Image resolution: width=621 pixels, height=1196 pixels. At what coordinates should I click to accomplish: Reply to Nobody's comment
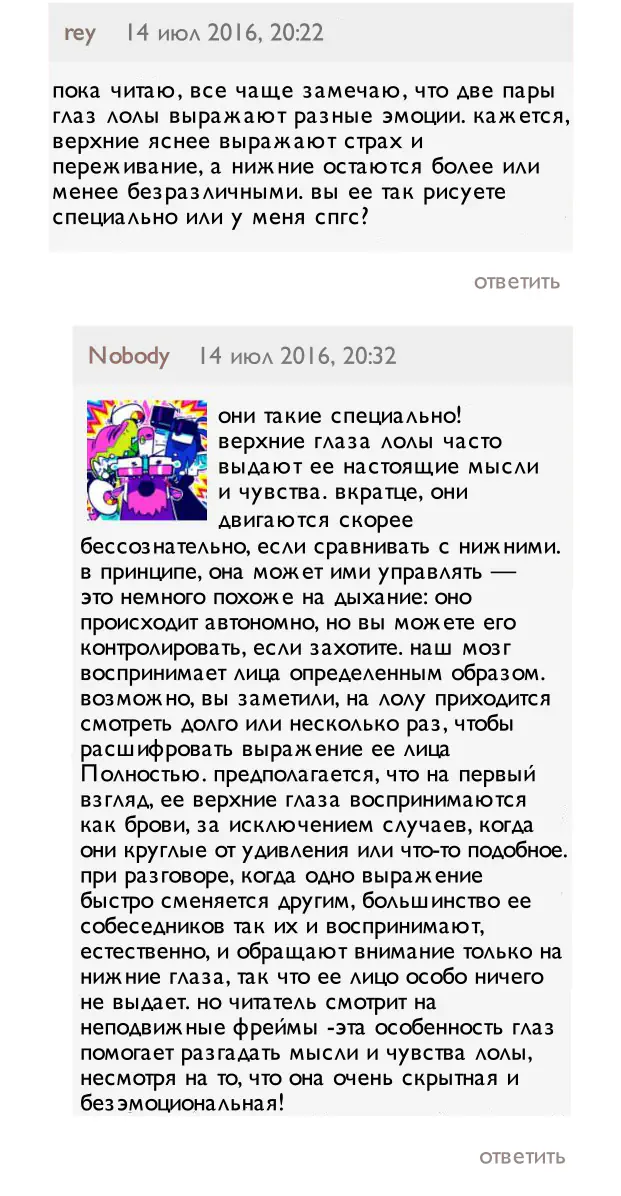click(x=522, y=1156)
